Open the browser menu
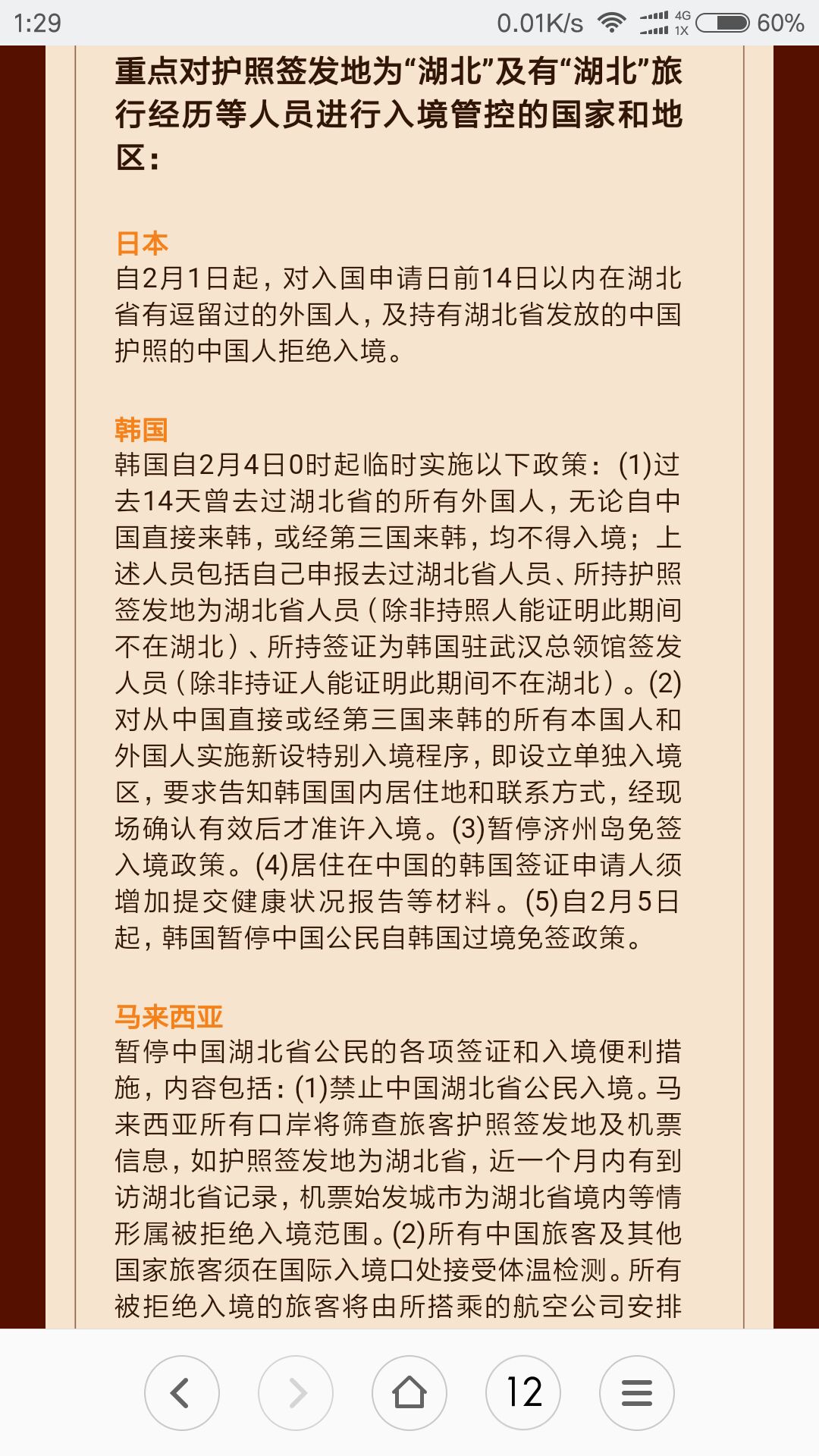This screenshot has height=1456, width=819. [637, 1392]
